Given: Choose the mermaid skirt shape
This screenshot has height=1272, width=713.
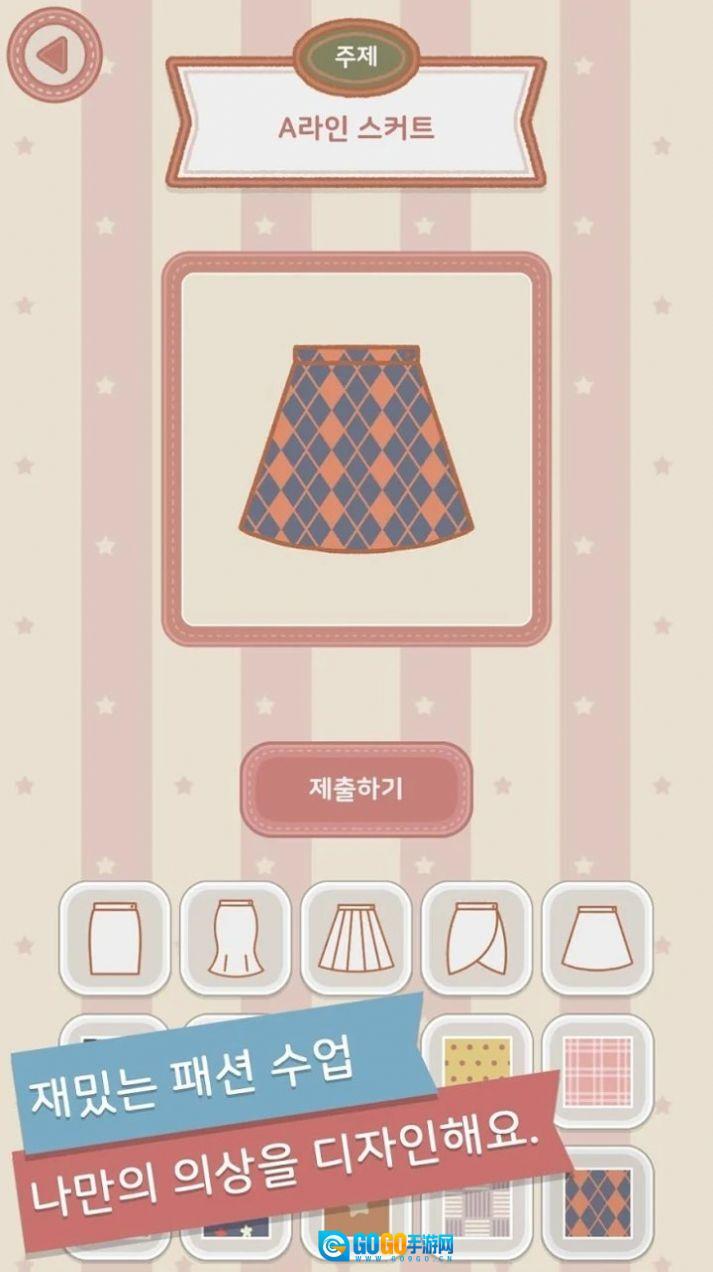Looking at the screenshot, I should 235,936.
